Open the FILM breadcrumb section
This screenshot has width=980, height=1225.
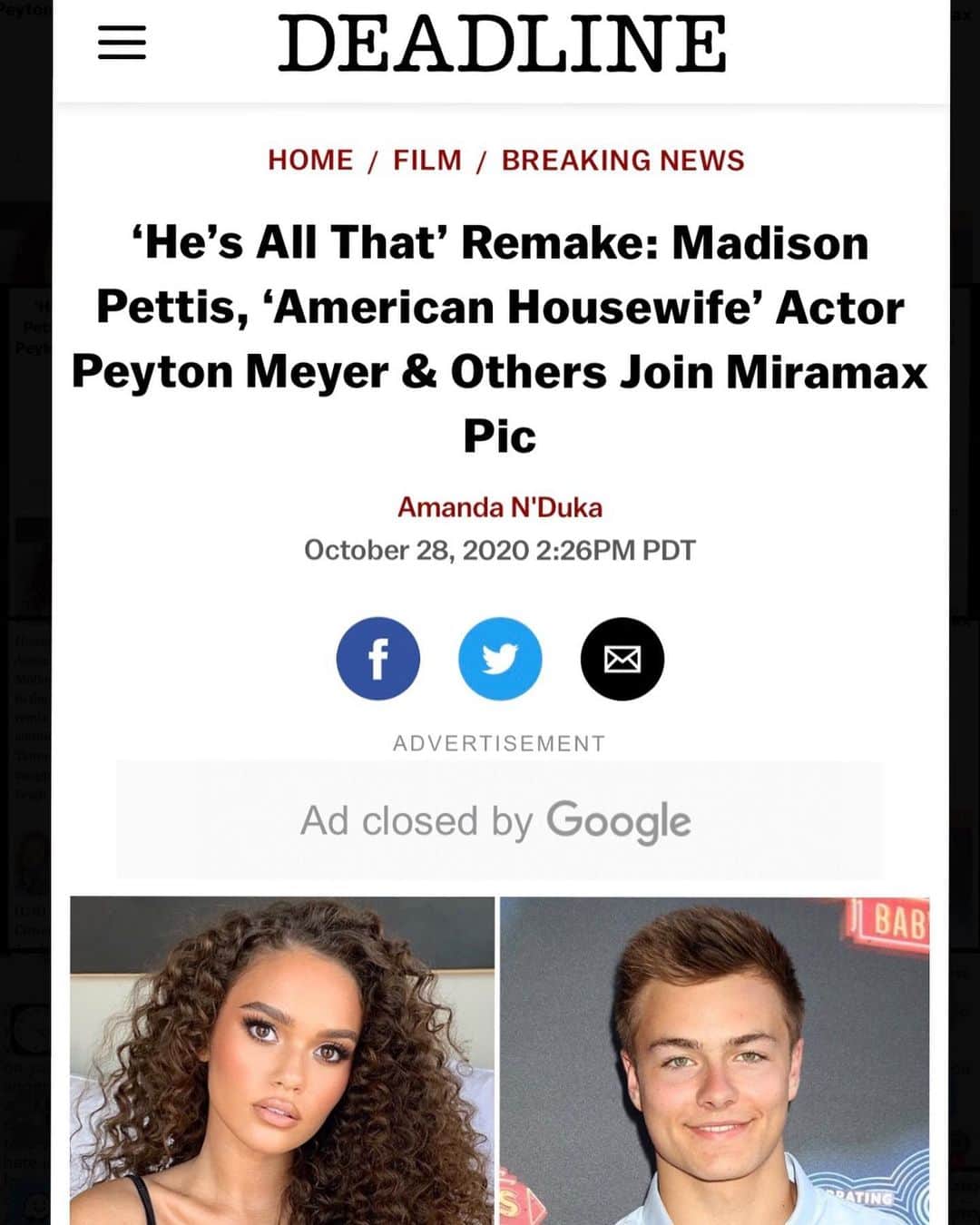[426, 161]
